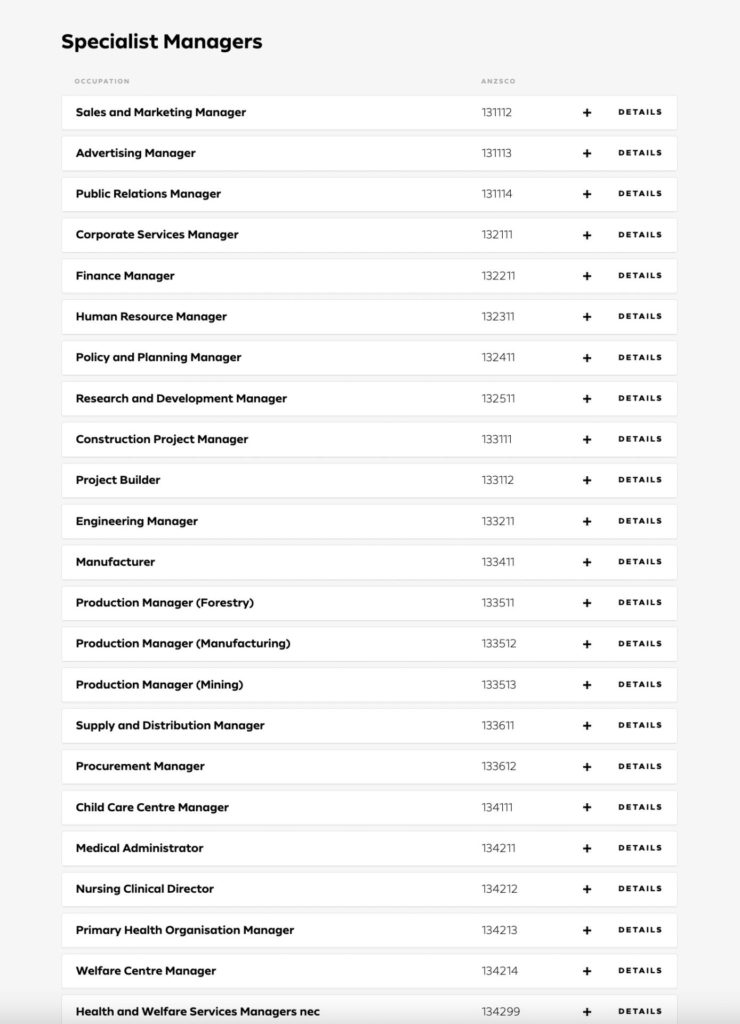This screenshot has width=740, height=1024.
Task: Click the plus icon for Advertising Manager
Action: tap(586, 153)
